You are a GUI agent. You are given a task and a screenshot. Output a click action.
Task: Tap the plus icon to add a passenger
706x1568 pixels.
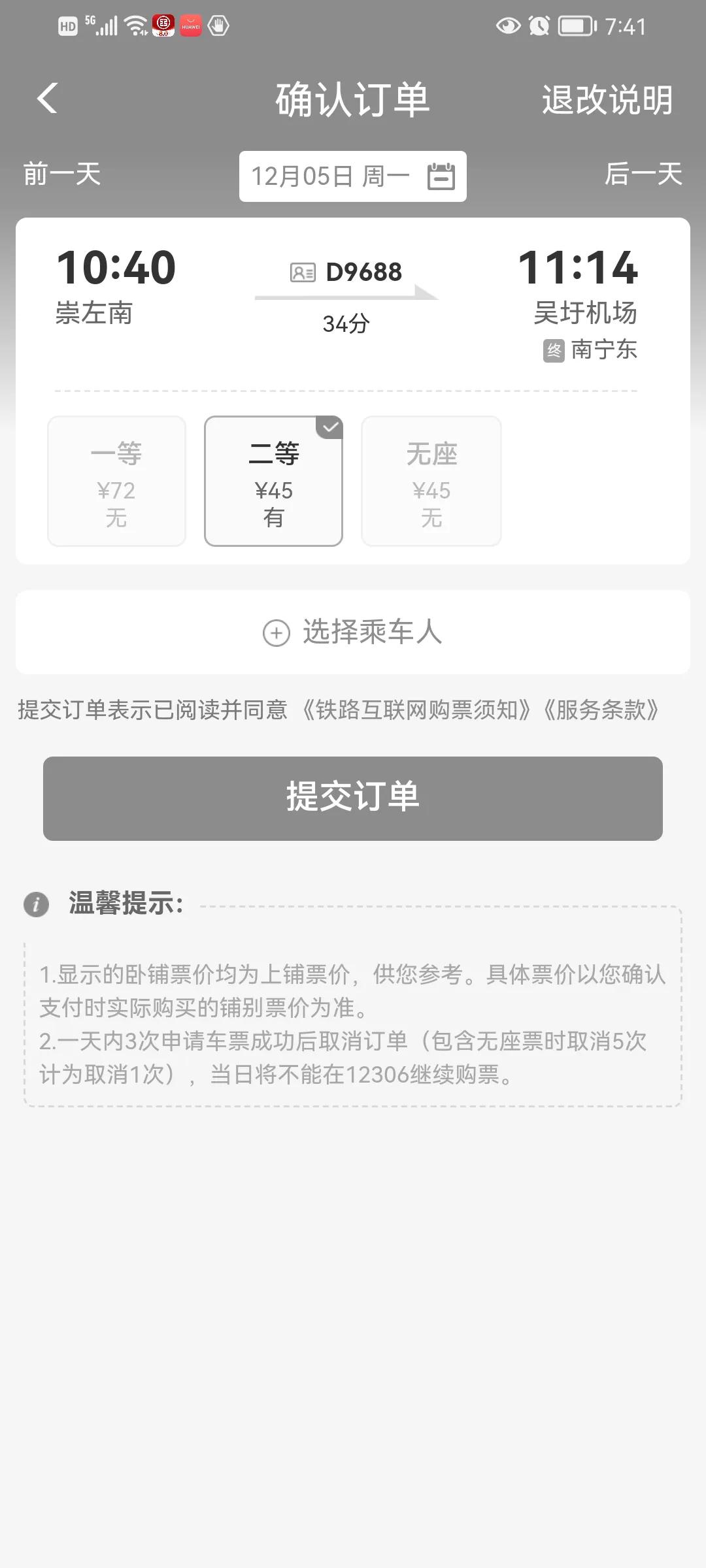(x=277, y=632)
